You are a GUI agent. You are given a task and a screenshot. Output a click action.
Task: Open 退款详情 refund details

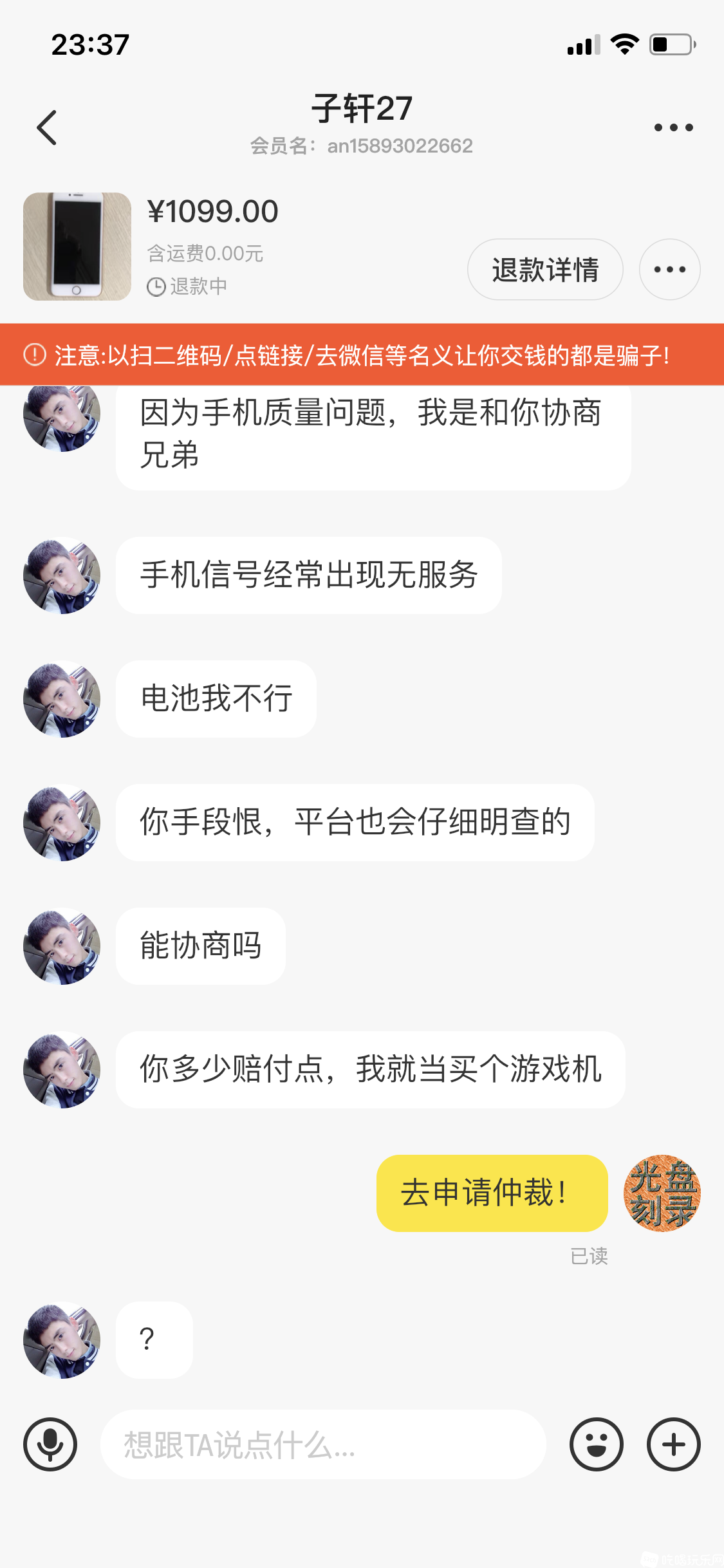(x=544, y=270)
